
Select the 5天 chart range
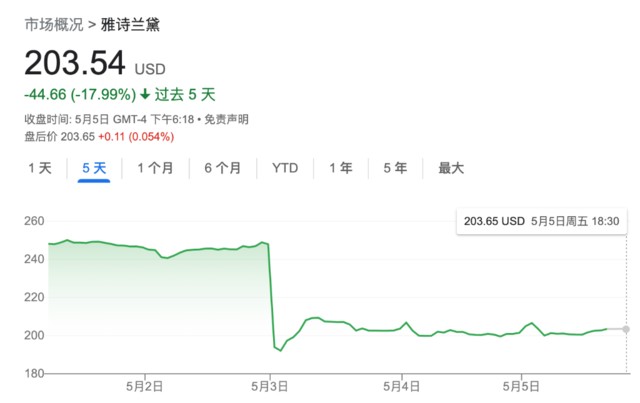pyautogui.click(x=94, y=168)
